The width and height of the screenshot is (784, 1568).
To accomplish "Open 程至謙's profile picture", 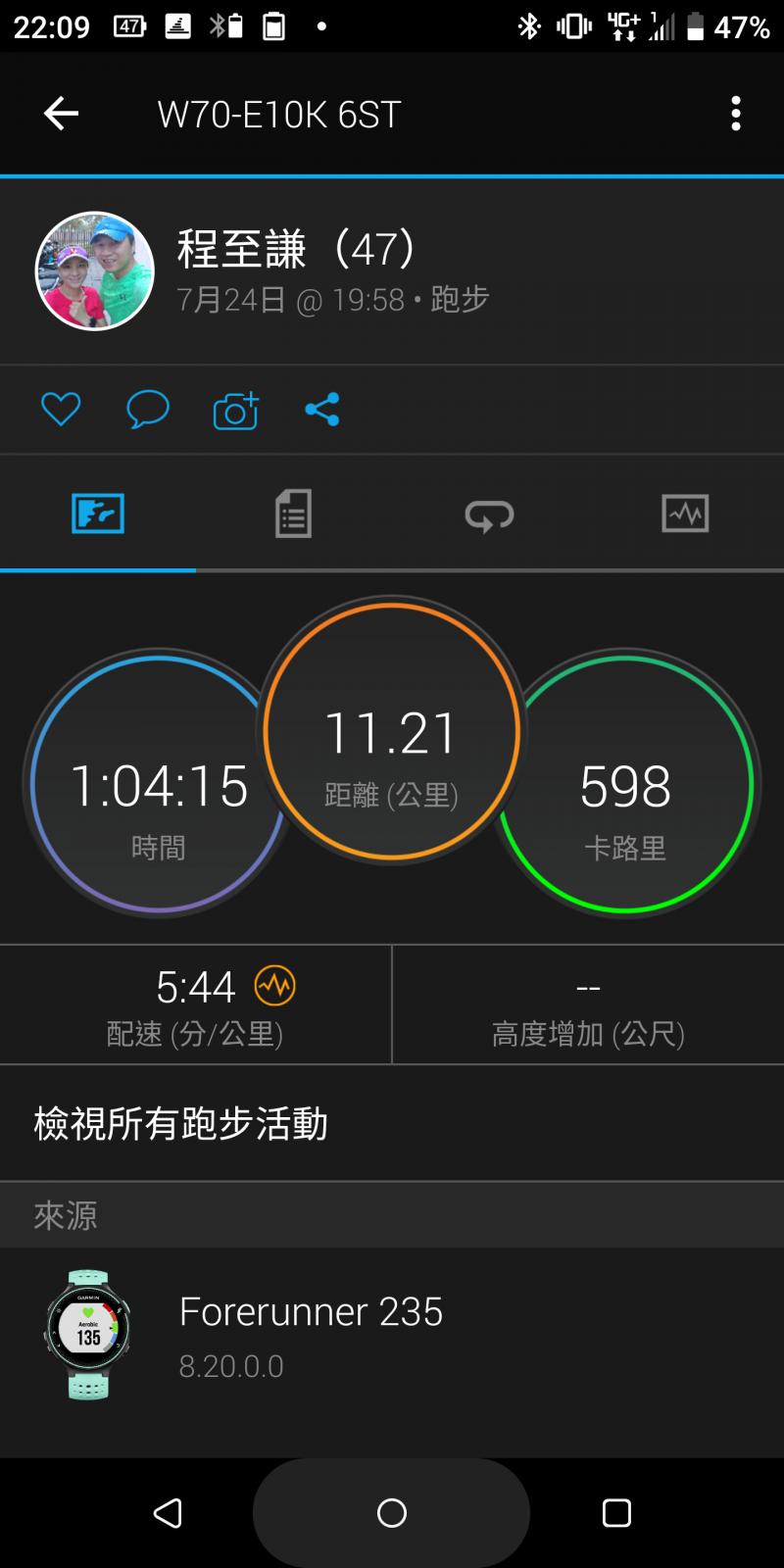I will point(95,271).
